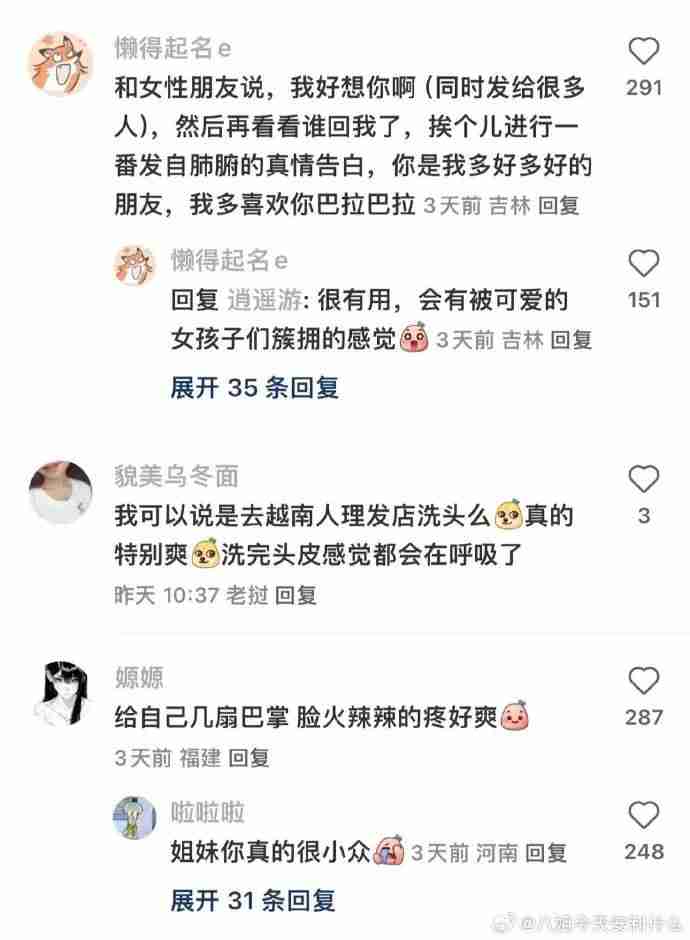The width and height of the screenshot is (690, 940).
Task: Like 懒得起名e's reply to 逍遥游
Action: 644,264
